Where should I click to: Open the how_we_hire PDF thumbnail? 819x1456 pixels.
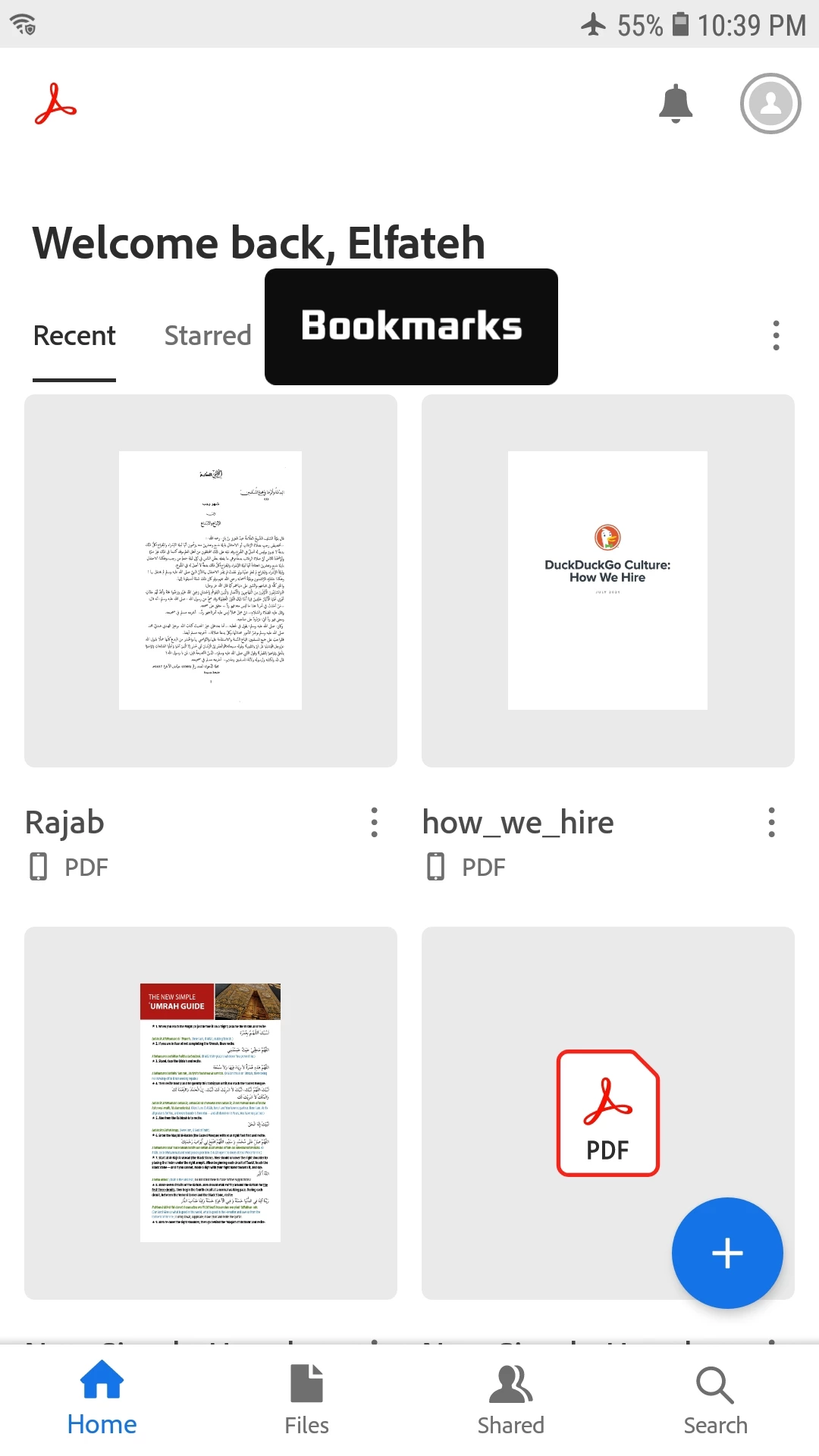[607, 580]
